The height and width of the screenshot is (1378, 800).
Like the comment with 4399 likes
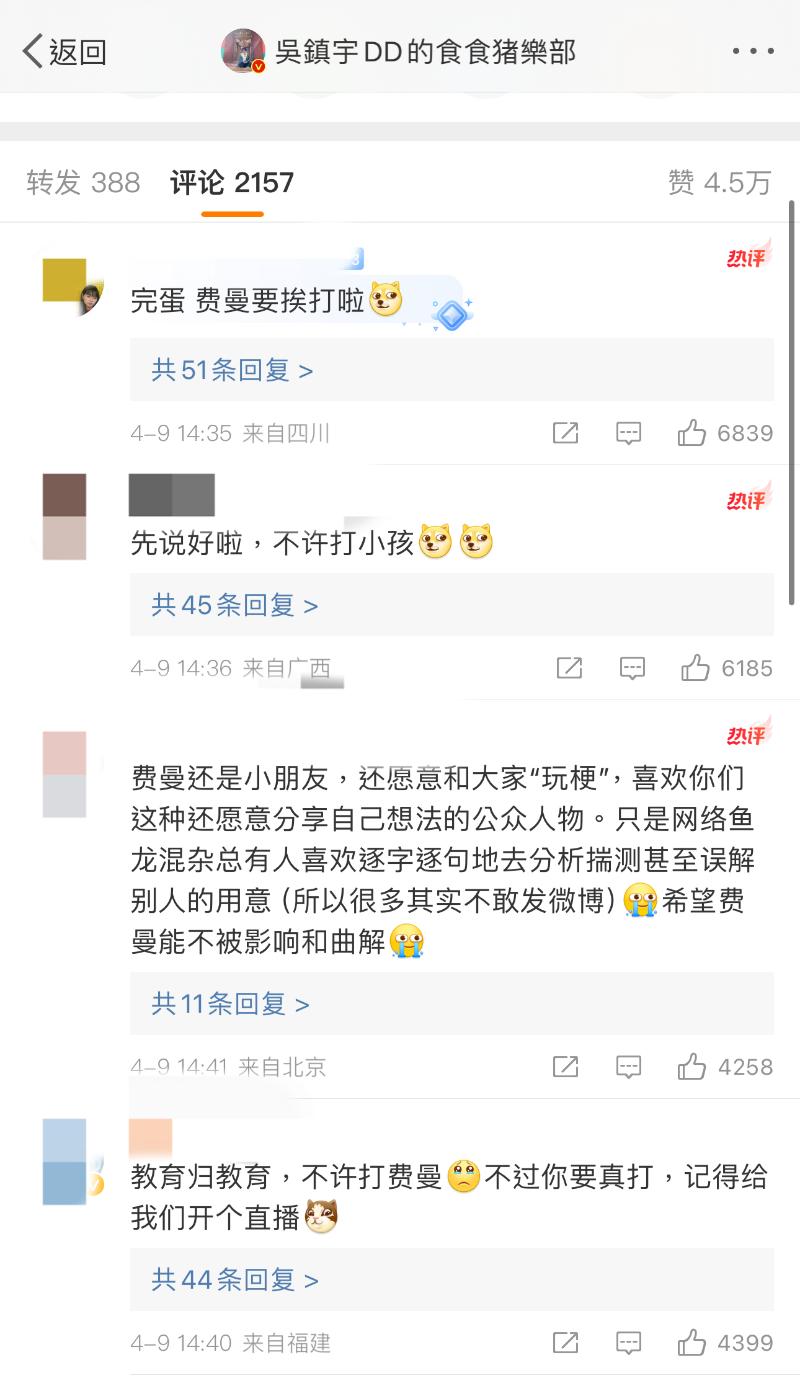coord(692,1342)
